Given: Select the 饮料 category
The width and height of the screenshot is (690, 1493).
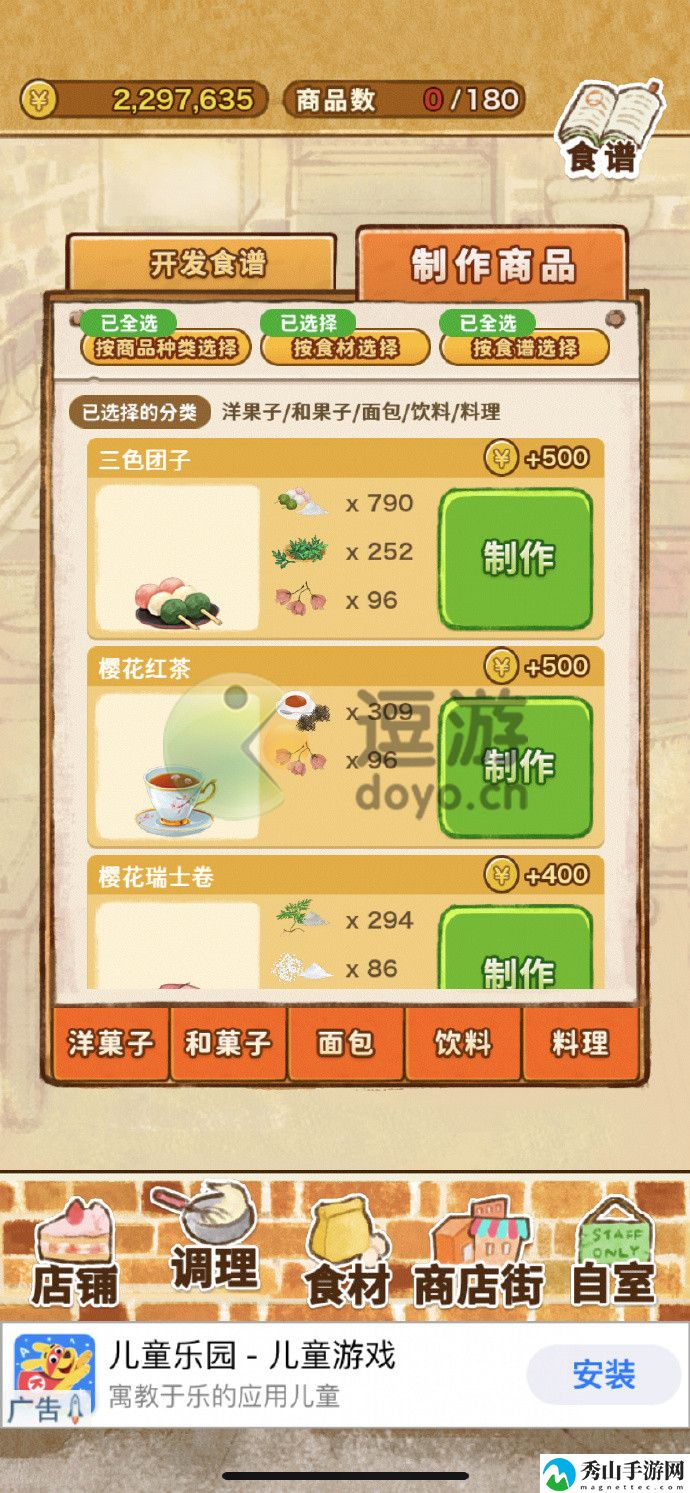Looking at the screenshot, I should tap(463, 1044).
